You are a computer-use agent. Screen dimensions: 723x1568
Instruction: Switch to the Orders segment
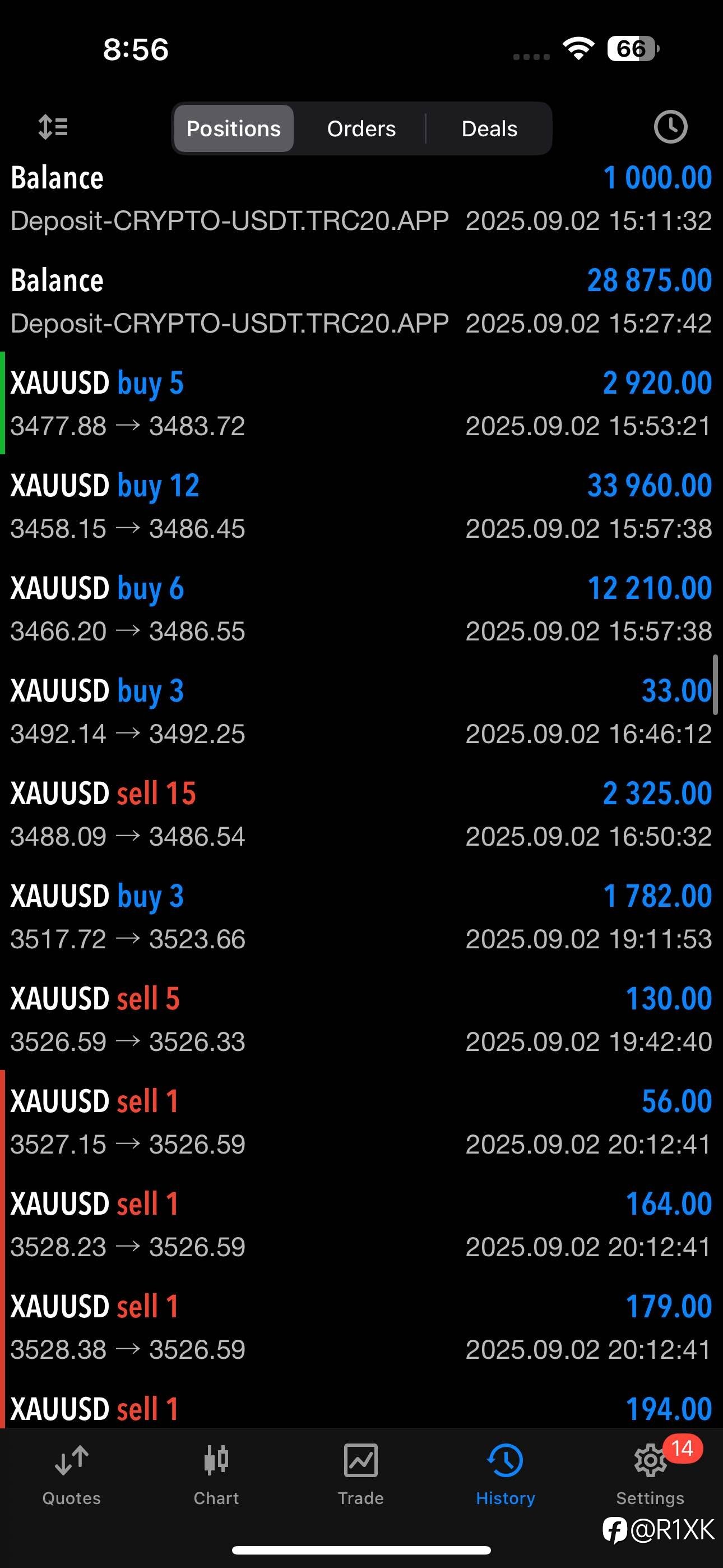(361, 128)
